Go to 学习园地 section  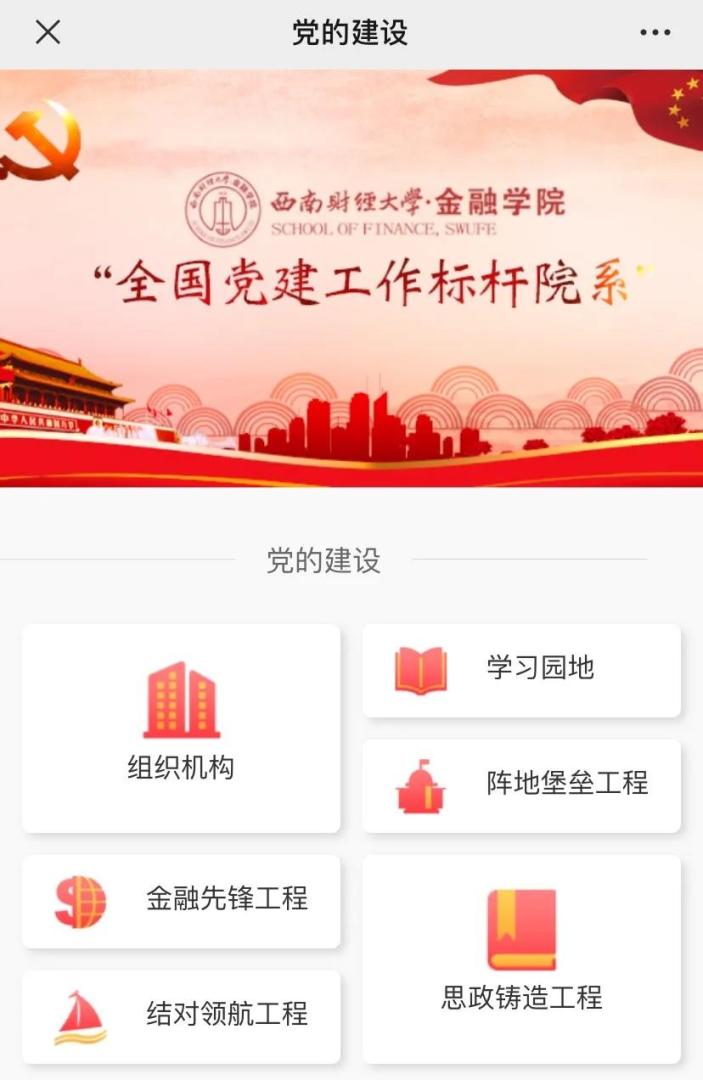point(521,670)
